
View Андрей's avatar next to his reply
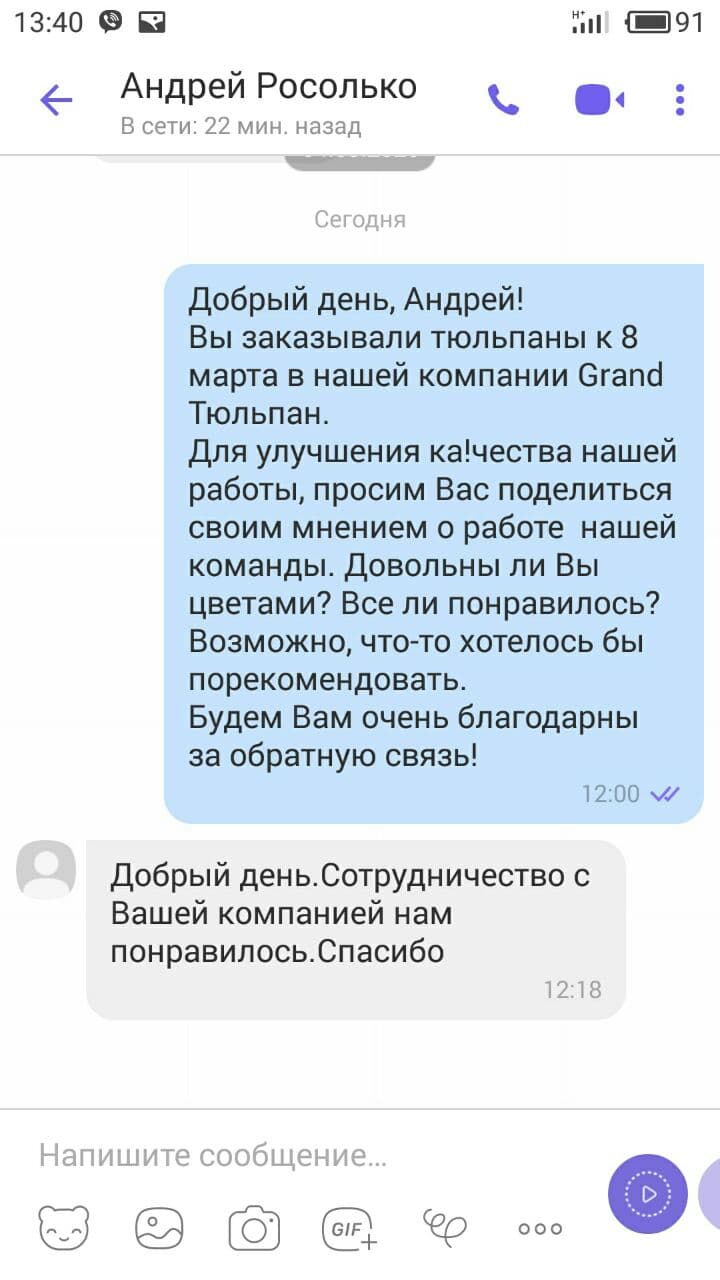pos(46,869)
